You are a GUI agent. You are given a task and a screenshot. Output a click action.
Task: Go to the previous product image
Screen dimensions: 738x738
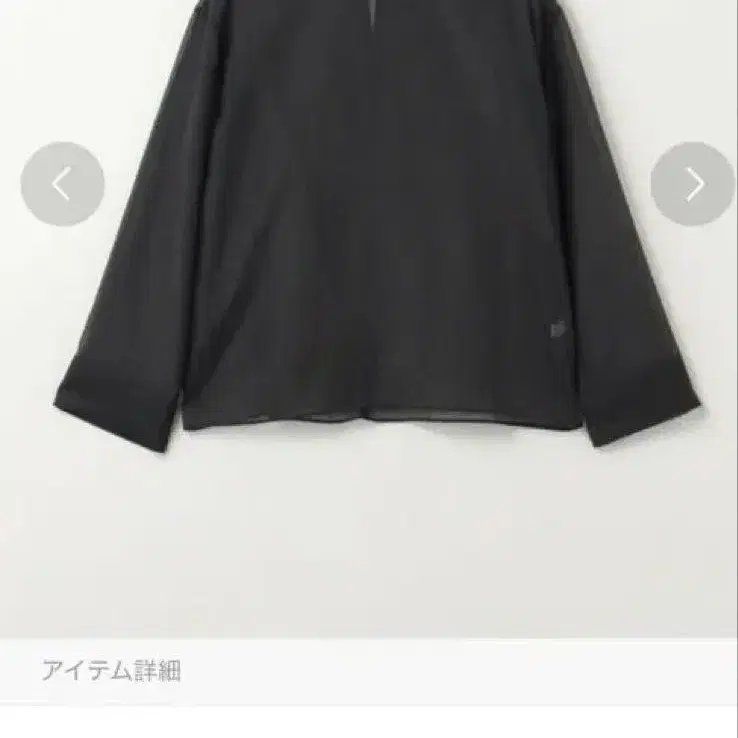(x=62, y=184)
